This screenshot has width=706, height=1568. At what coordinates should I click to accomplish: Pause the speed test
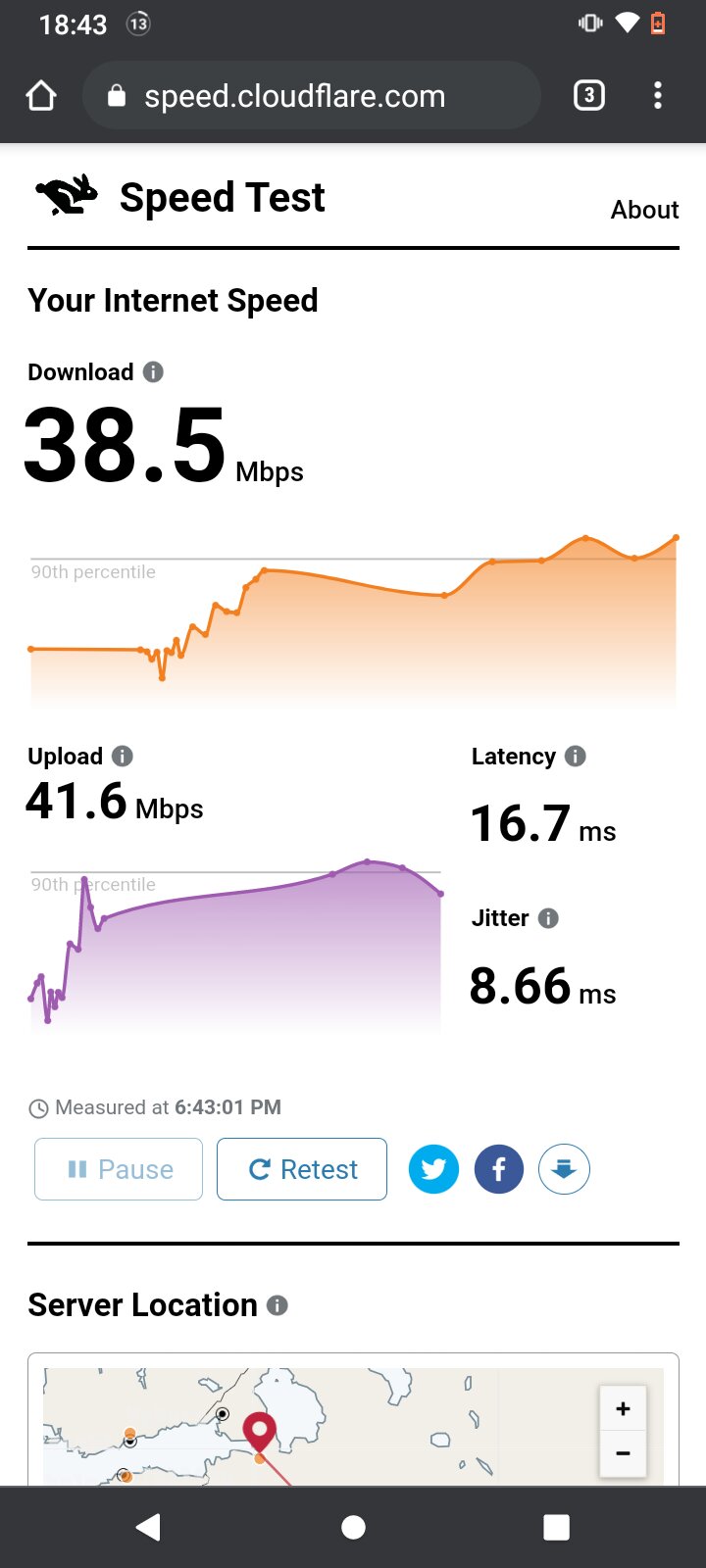(x=119, y=1169)
